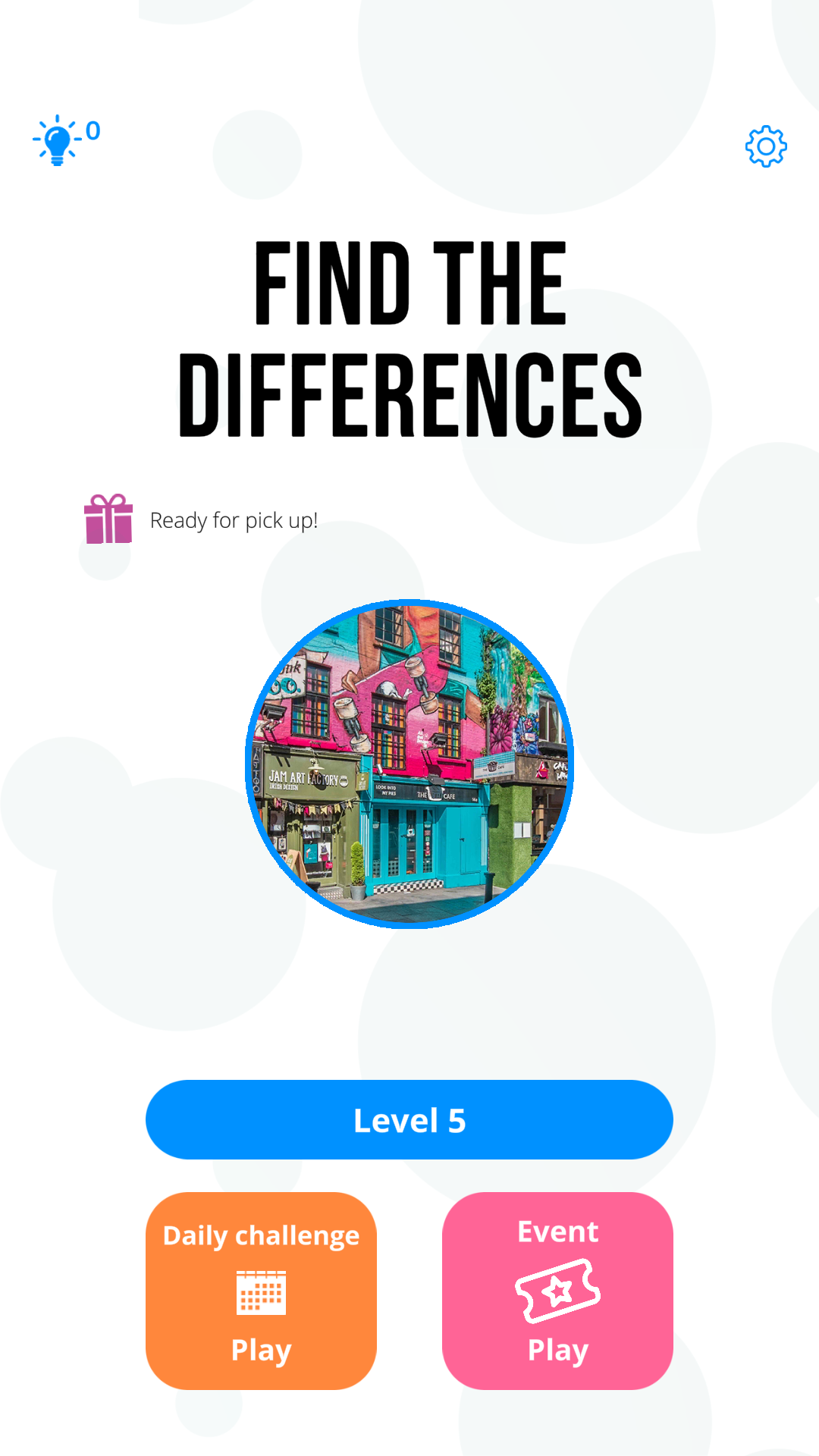Viewport: 819px width, 1456px height.
Task: Open the circular street mural preview
Action: (409, 764)
